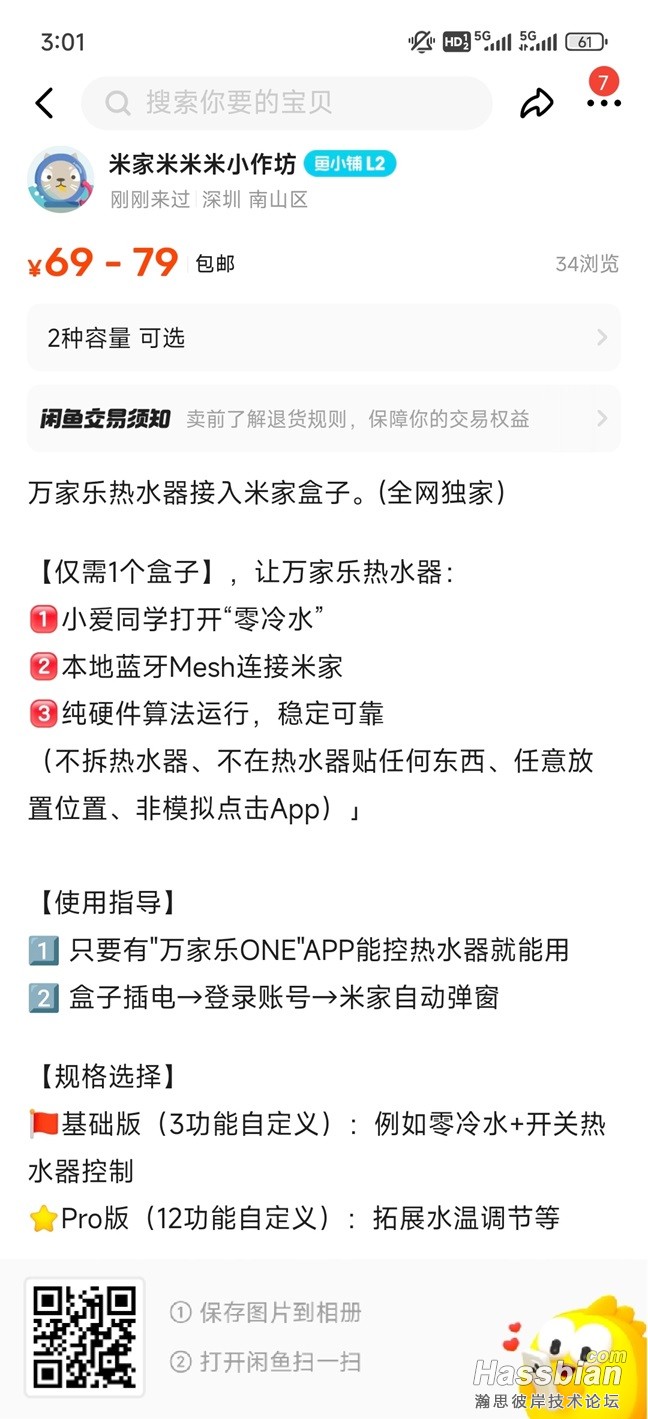This screenshot has width=648, height=1419.
Task: Open the 搜索你要的宝贝 search box
Action: [286, 102]
